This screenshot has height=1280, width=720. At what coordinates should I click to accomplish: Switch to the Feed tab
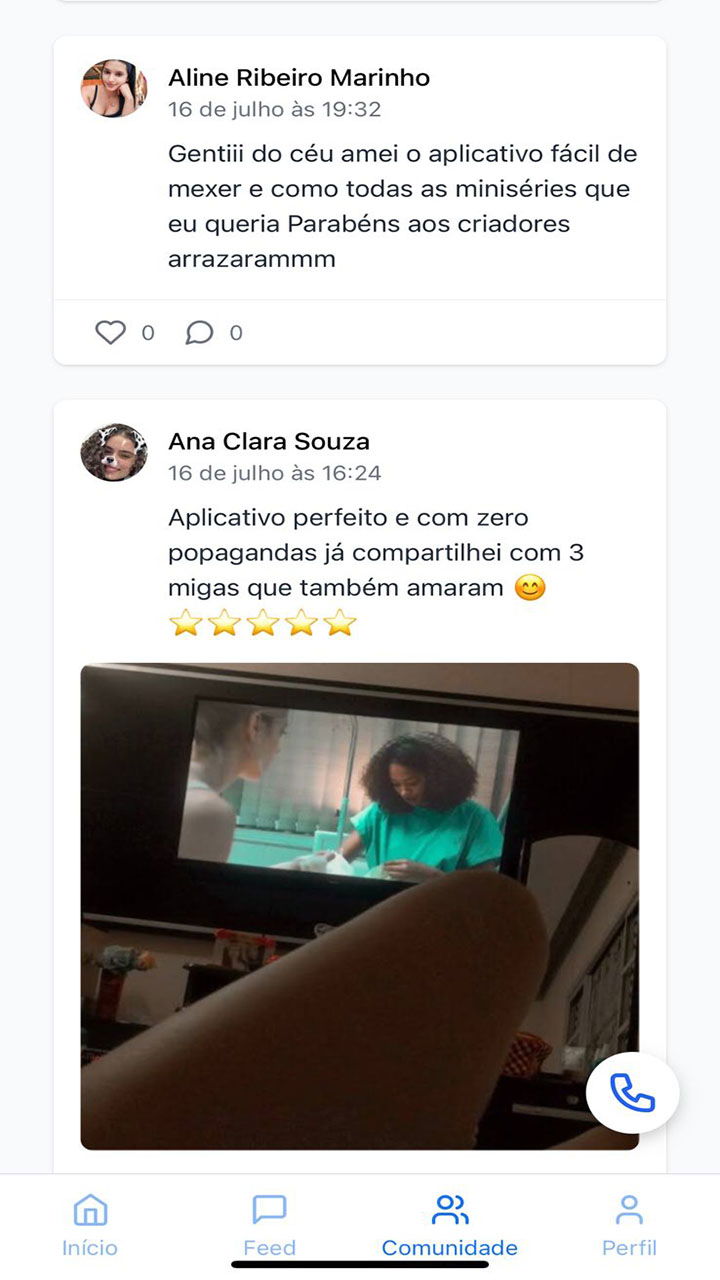point(269,1225)
